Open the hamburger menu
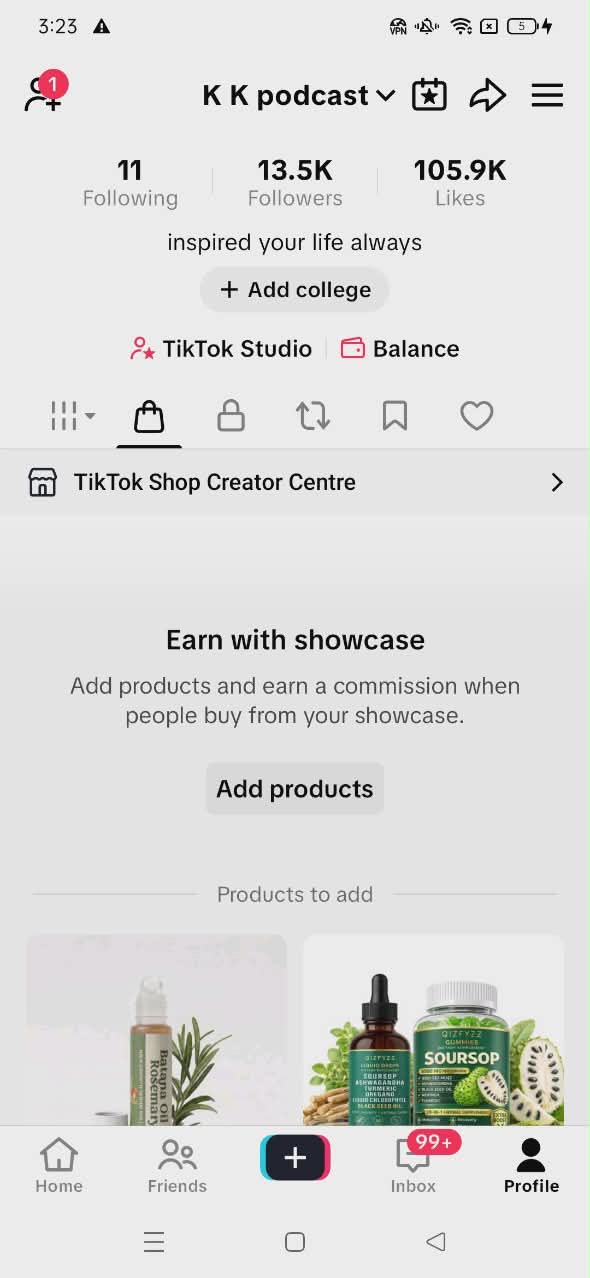Screen dimensions: 590x1278 point(547,96)
